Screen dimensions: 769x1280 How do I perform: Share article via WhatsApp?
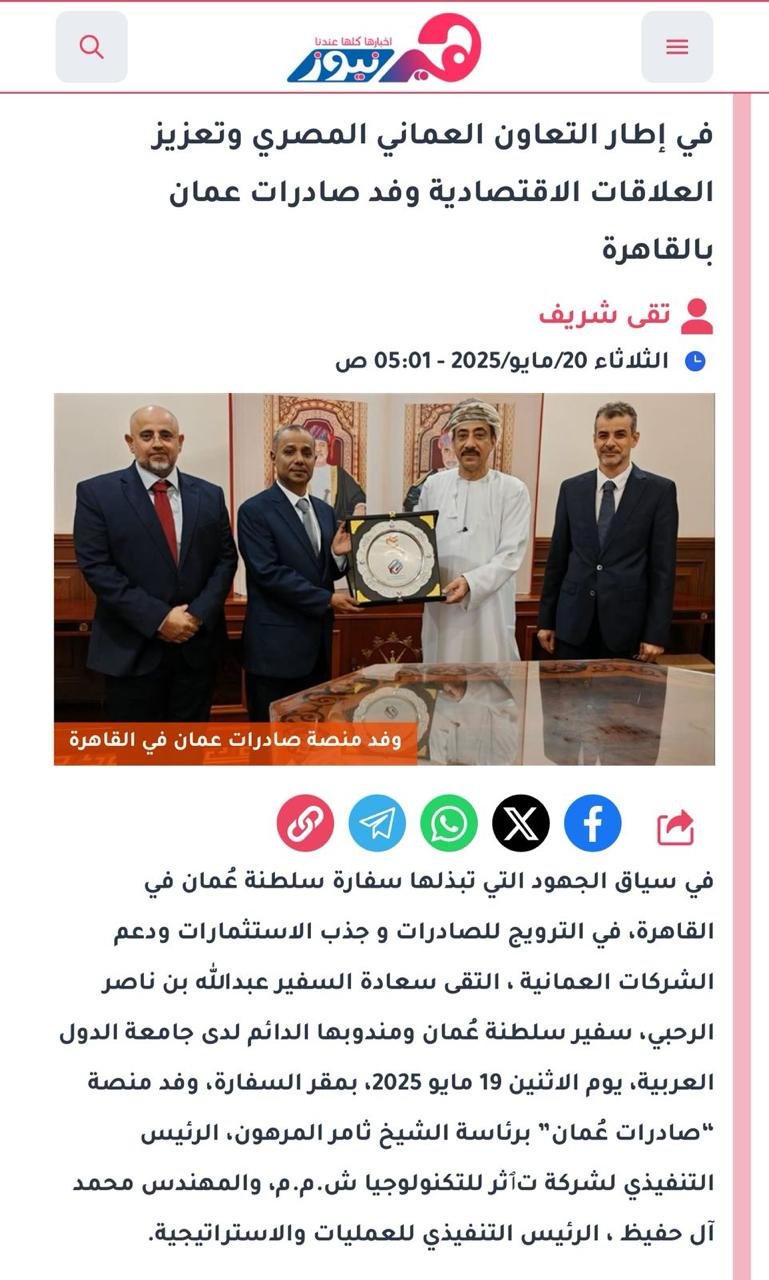tap(449, 823)
